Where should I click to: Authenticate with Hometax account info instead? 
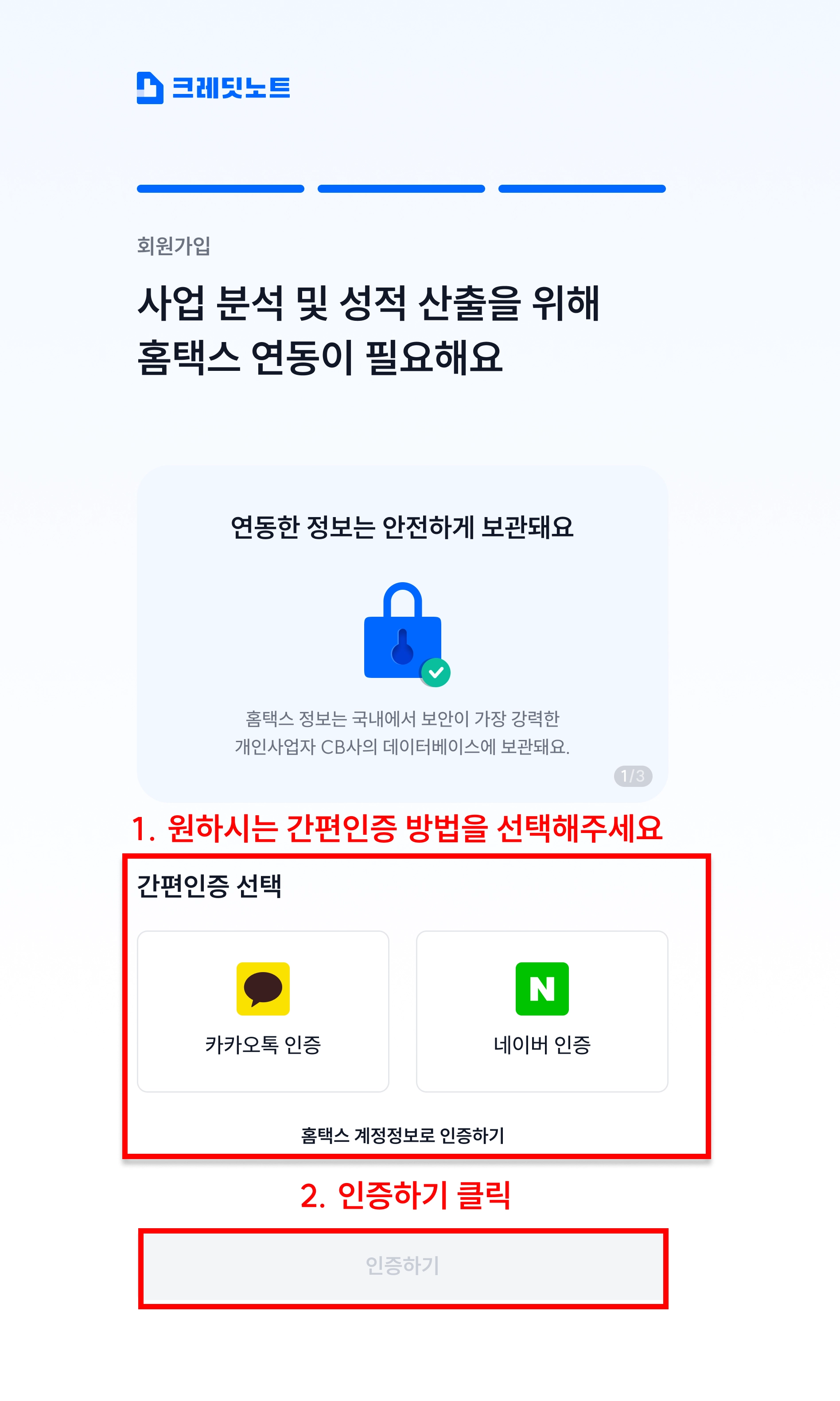[x=402, y=1135]
